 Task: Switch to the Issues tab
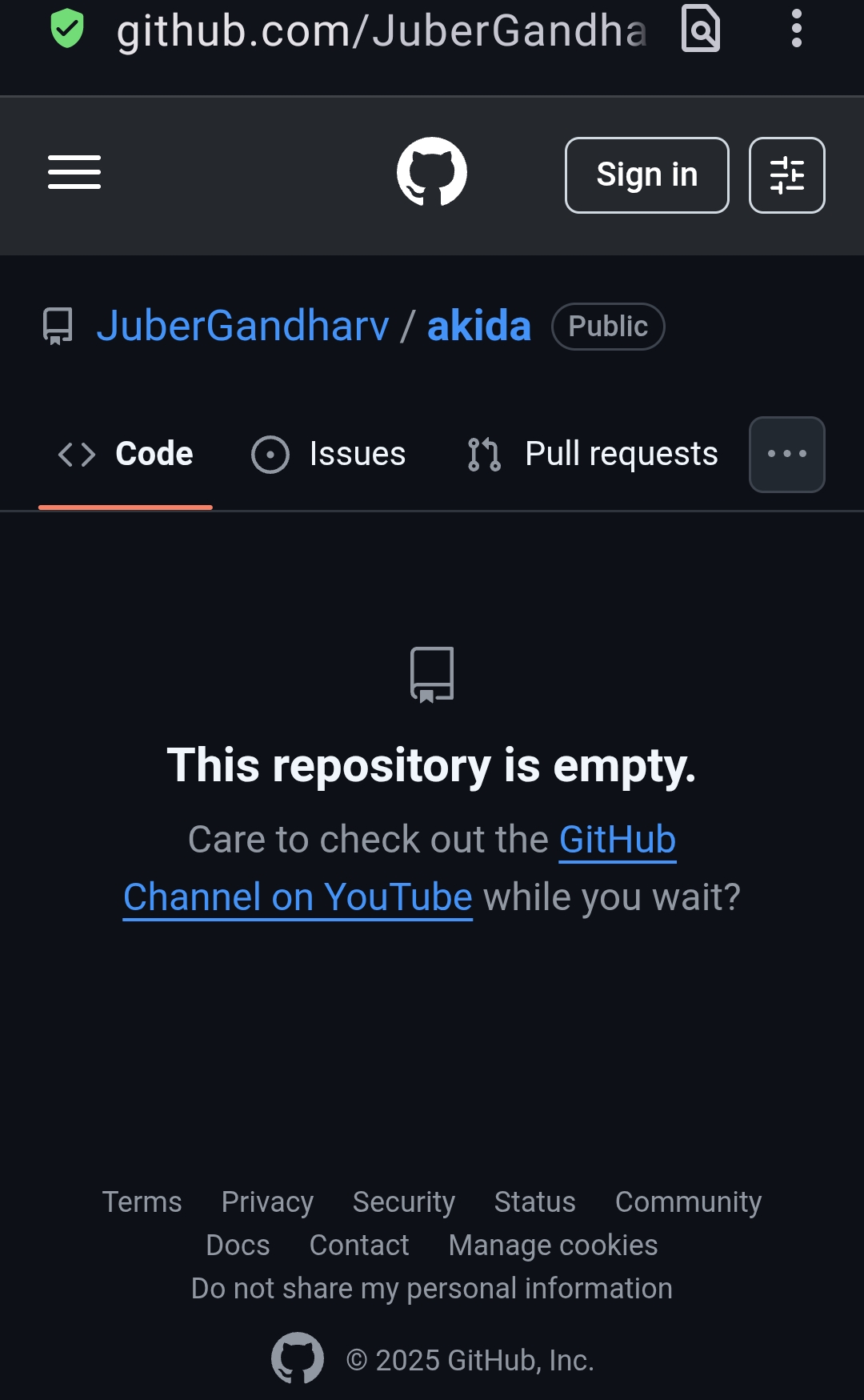pyautogui.click(x=329, y=454)
